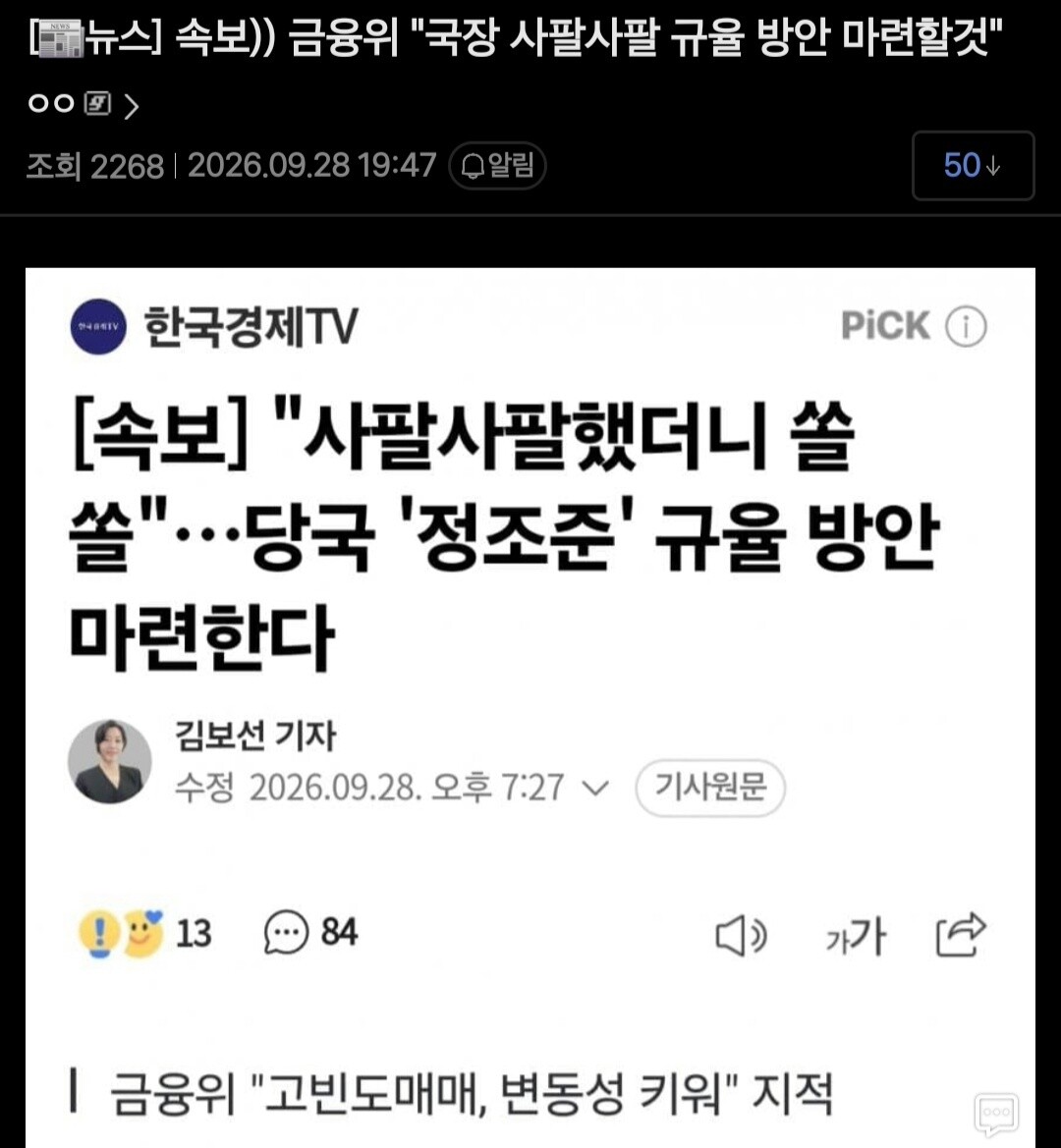Open the embedded 한국경제TV article screenshot
The image size is (1061, 1148).
pyautogui.click(x=530, y=707)
